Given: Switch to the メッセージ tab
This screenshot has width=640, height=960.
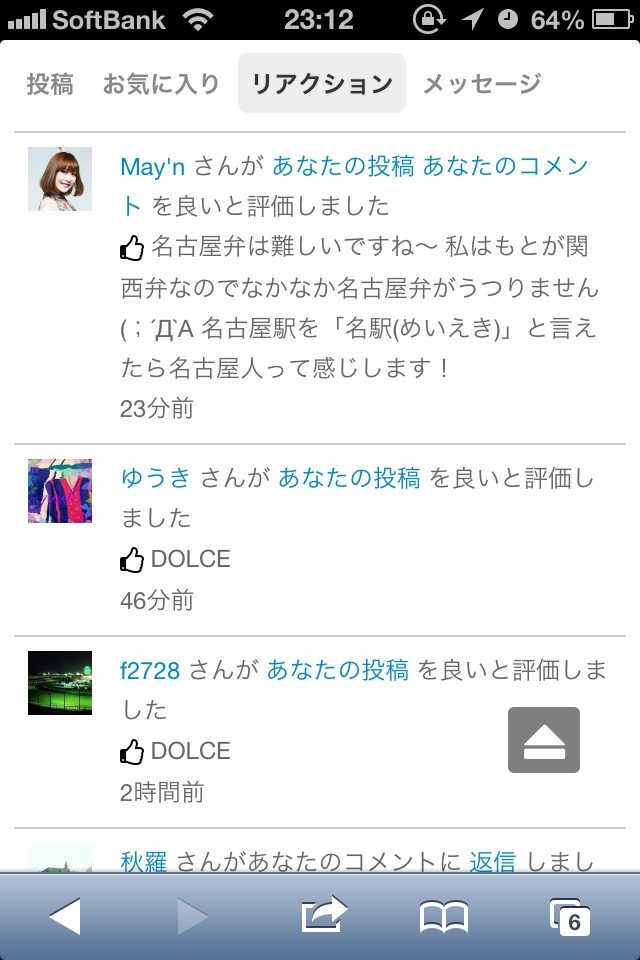Looking at the screenshot, I should (x=481, y=84).
